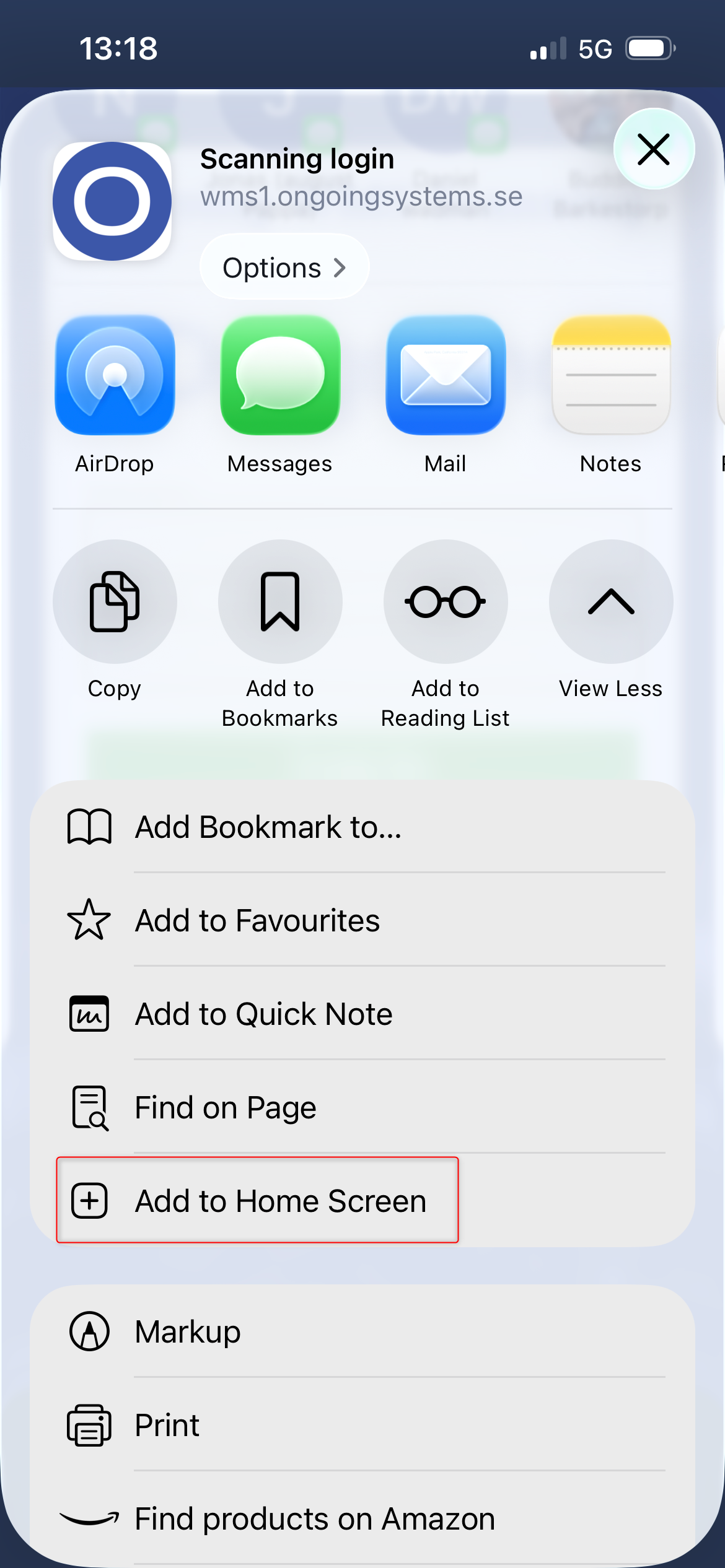Expand the share Options
Image resolution: width=725 pixels, height=1568 pixels.
tap(283, 267)
